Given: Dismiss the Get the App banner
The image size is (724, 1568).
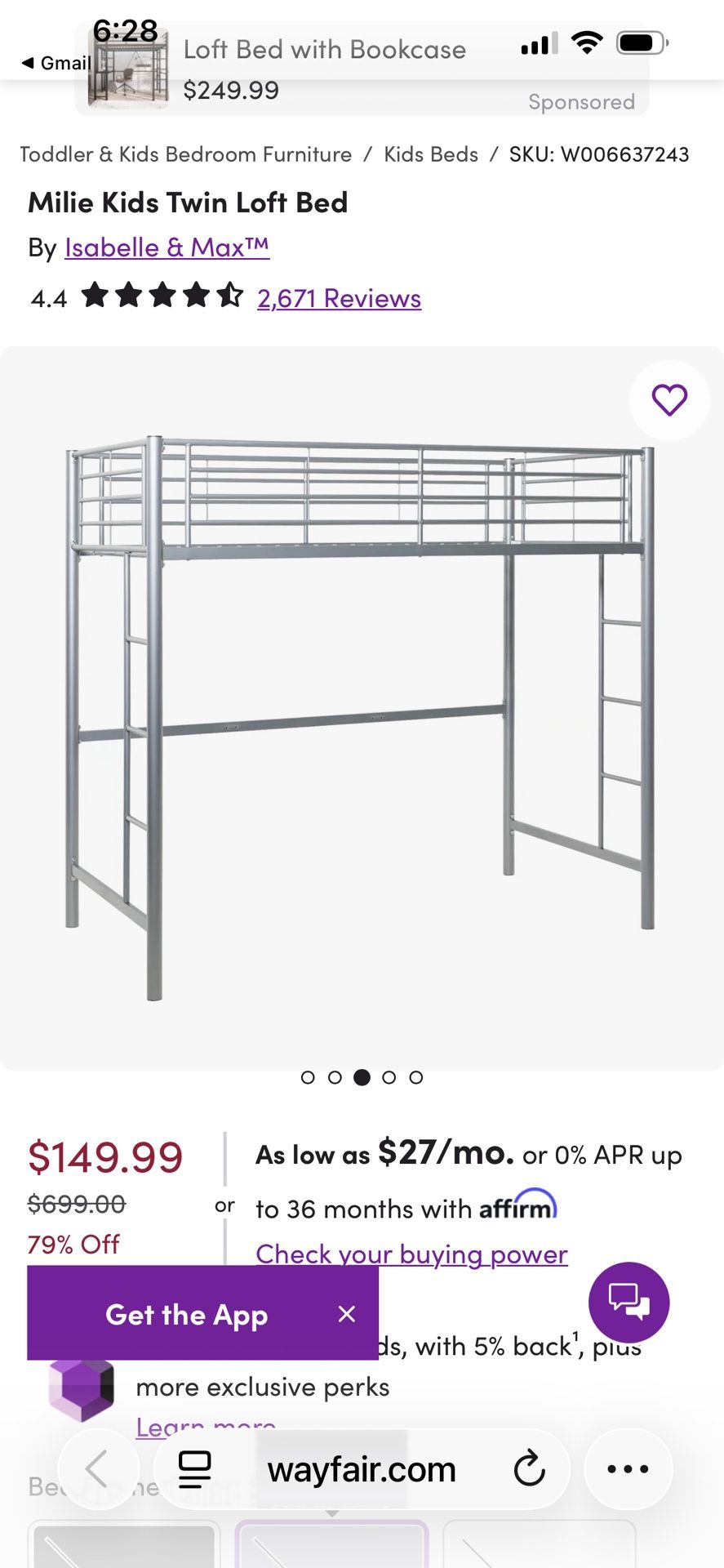Looking at the screenshot, I should coord(347,1313).
